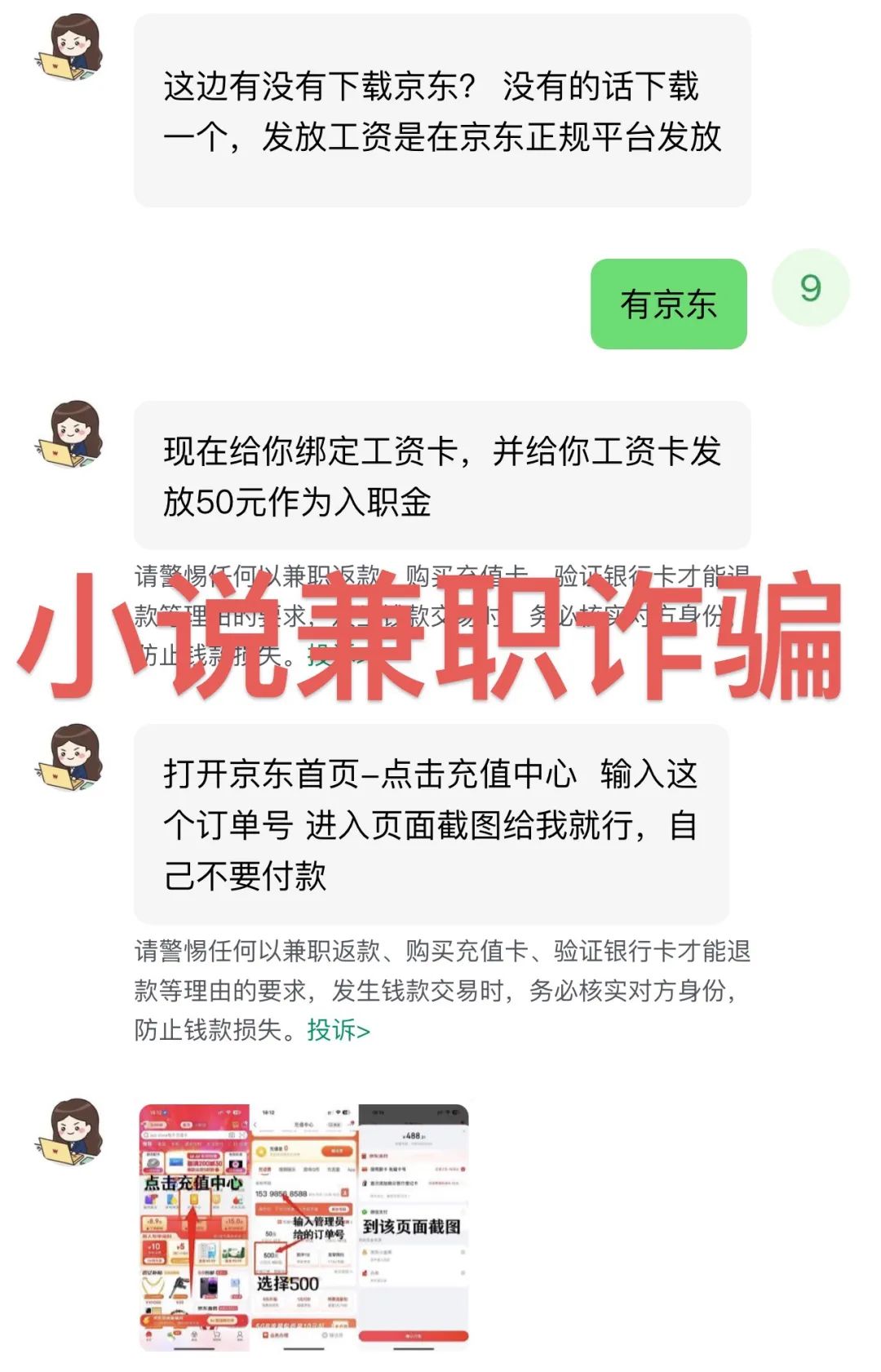The width and height of the screenshot is (881, 1372).
Task: Click the back arrow on the recharge center page
Action: click(255, 1124)
